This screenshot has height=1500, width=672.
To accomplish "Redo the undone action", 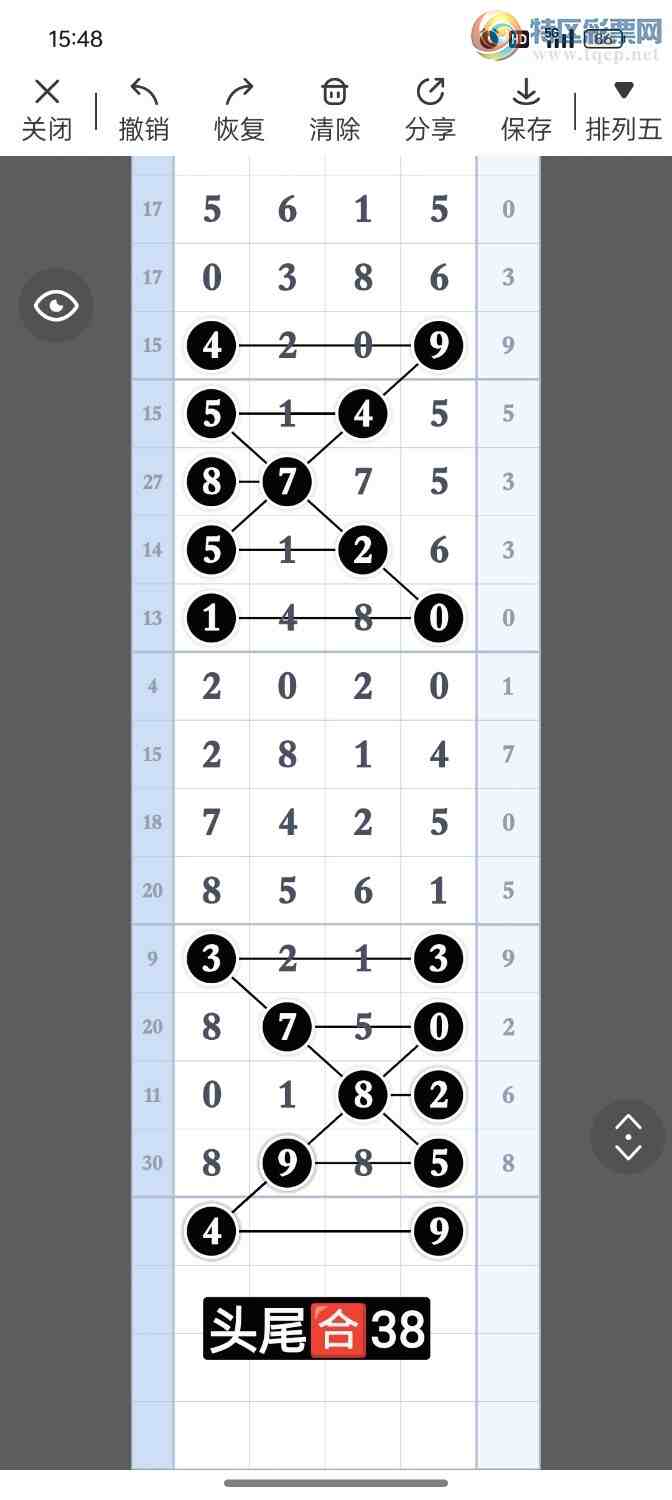I will pos(239,110).
